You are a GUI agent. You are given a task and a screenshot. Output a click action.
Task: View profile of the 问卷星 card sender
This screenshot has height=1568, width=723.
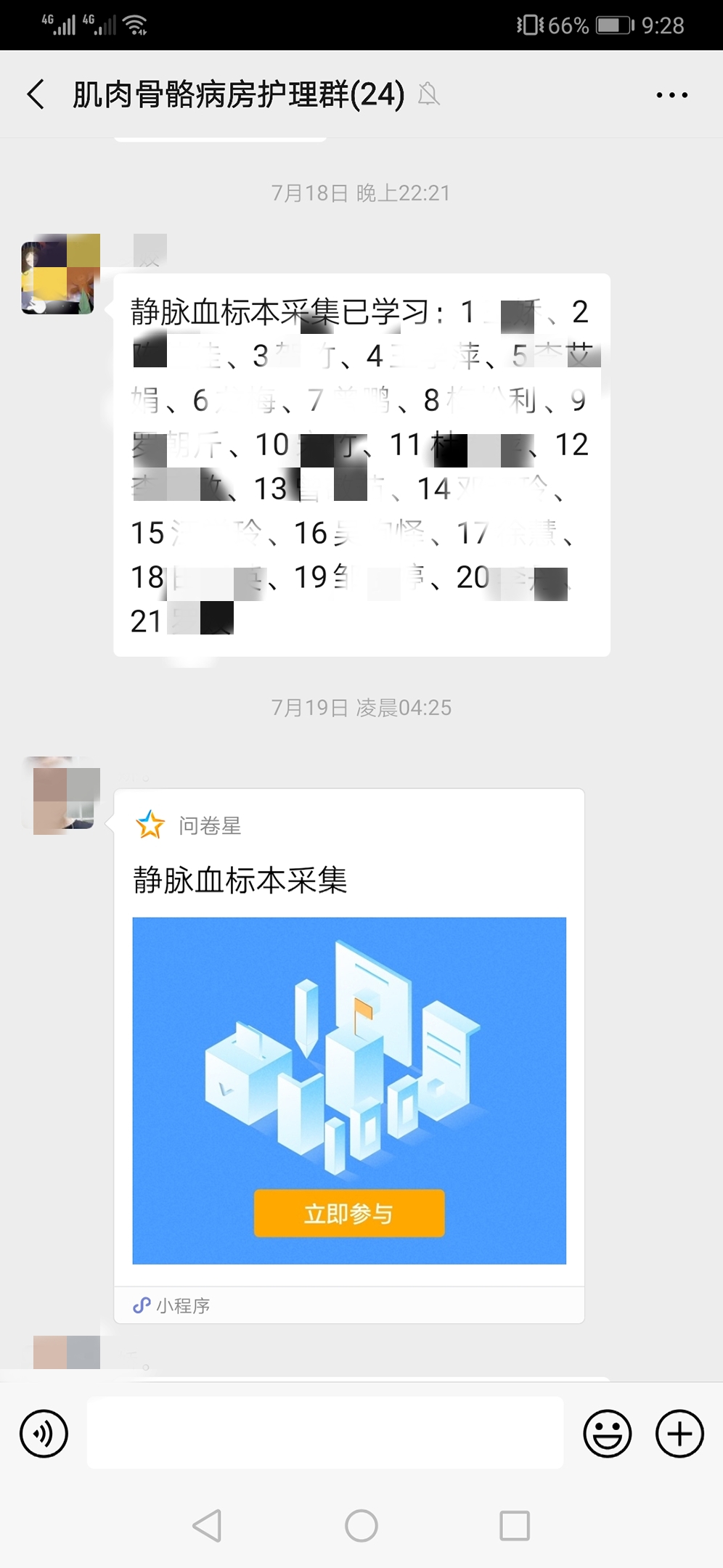[x=61, y=795]
